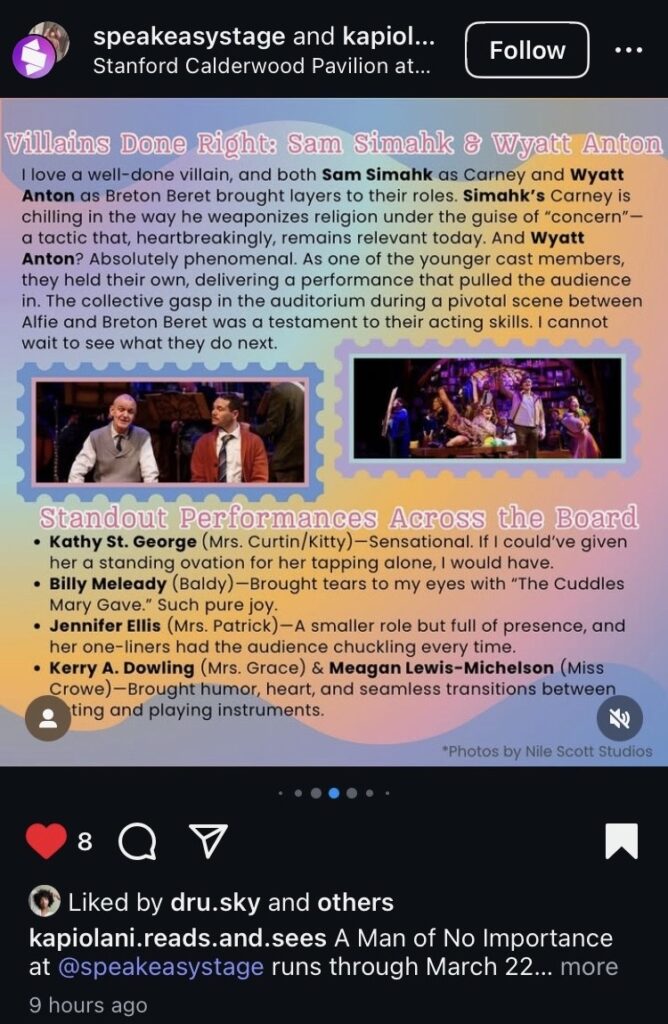The height and width of the screenshot is (1024, 668).
Task: Open the comments on this post
Action: click(137, 842)
